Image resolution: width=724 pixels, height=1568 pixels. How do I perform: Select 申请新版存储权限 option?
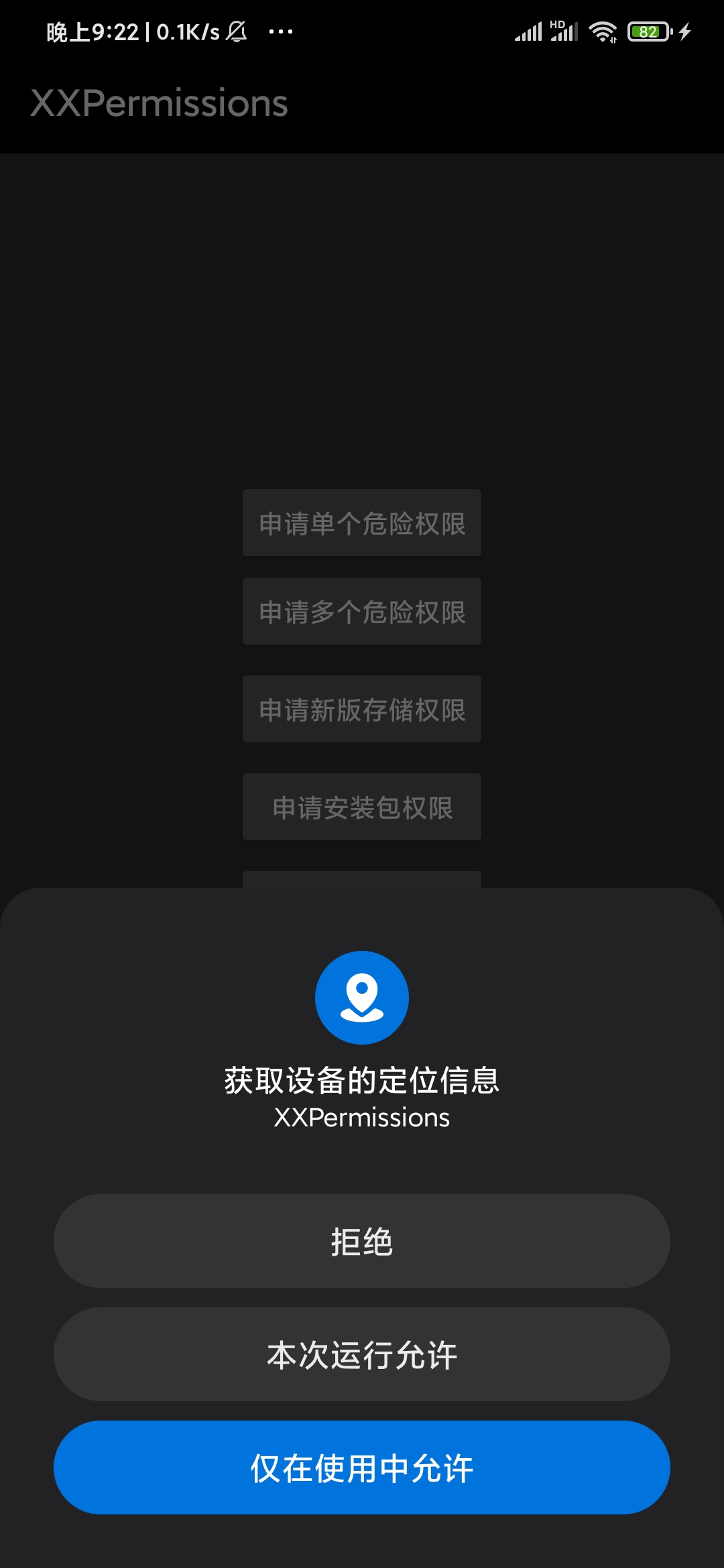point(361,708)
